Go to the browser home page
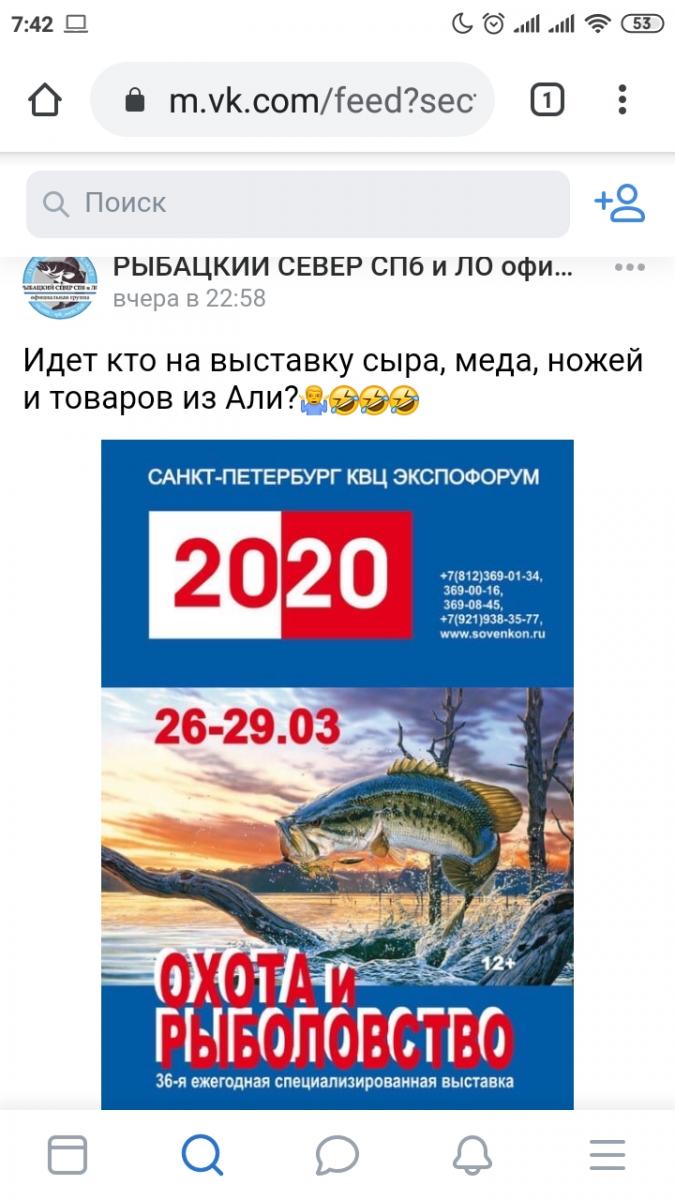 point(46,99)
